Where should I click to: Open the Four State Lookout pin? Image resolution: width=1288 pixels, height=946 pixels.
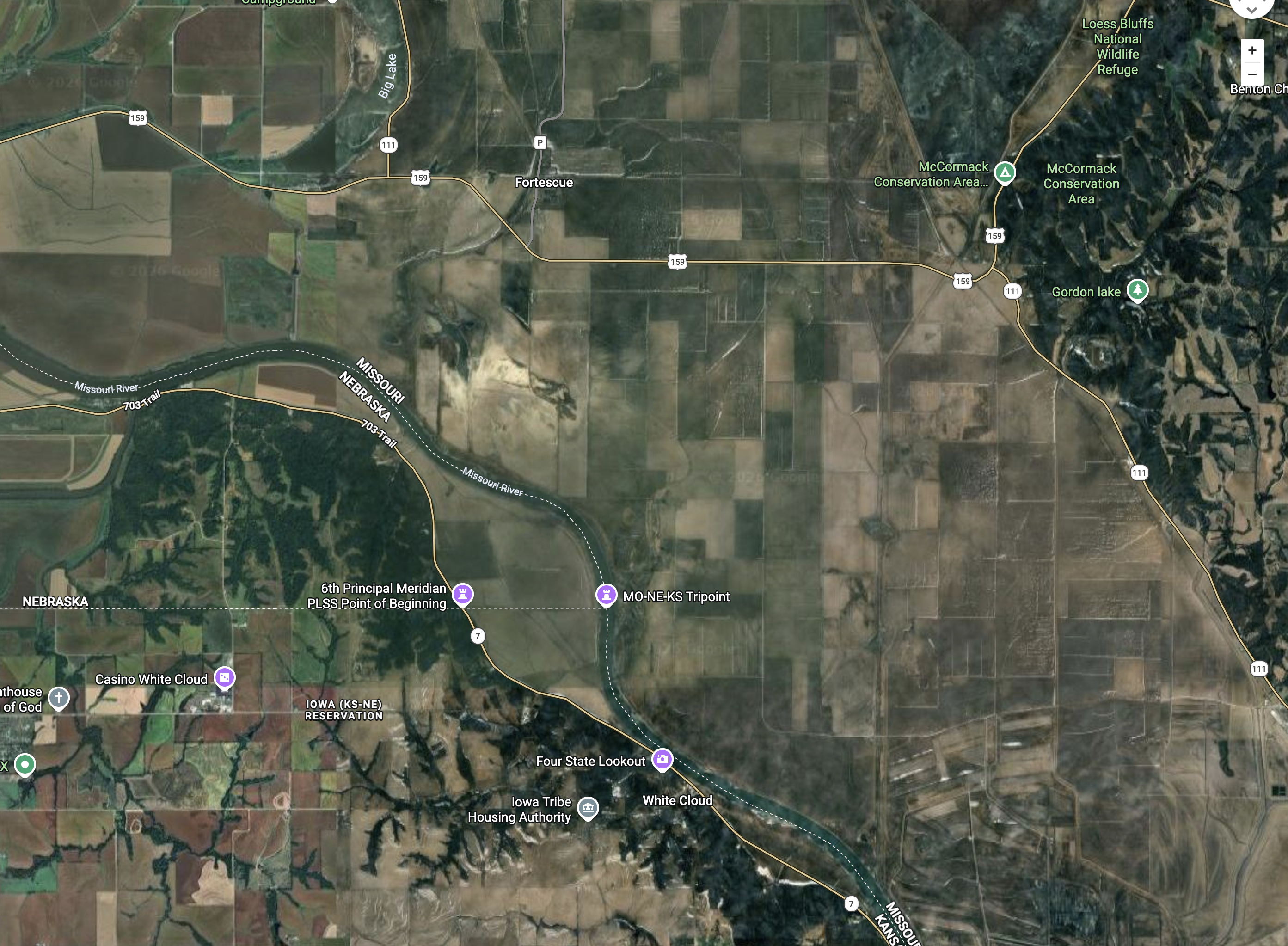[x=662, y=759]
